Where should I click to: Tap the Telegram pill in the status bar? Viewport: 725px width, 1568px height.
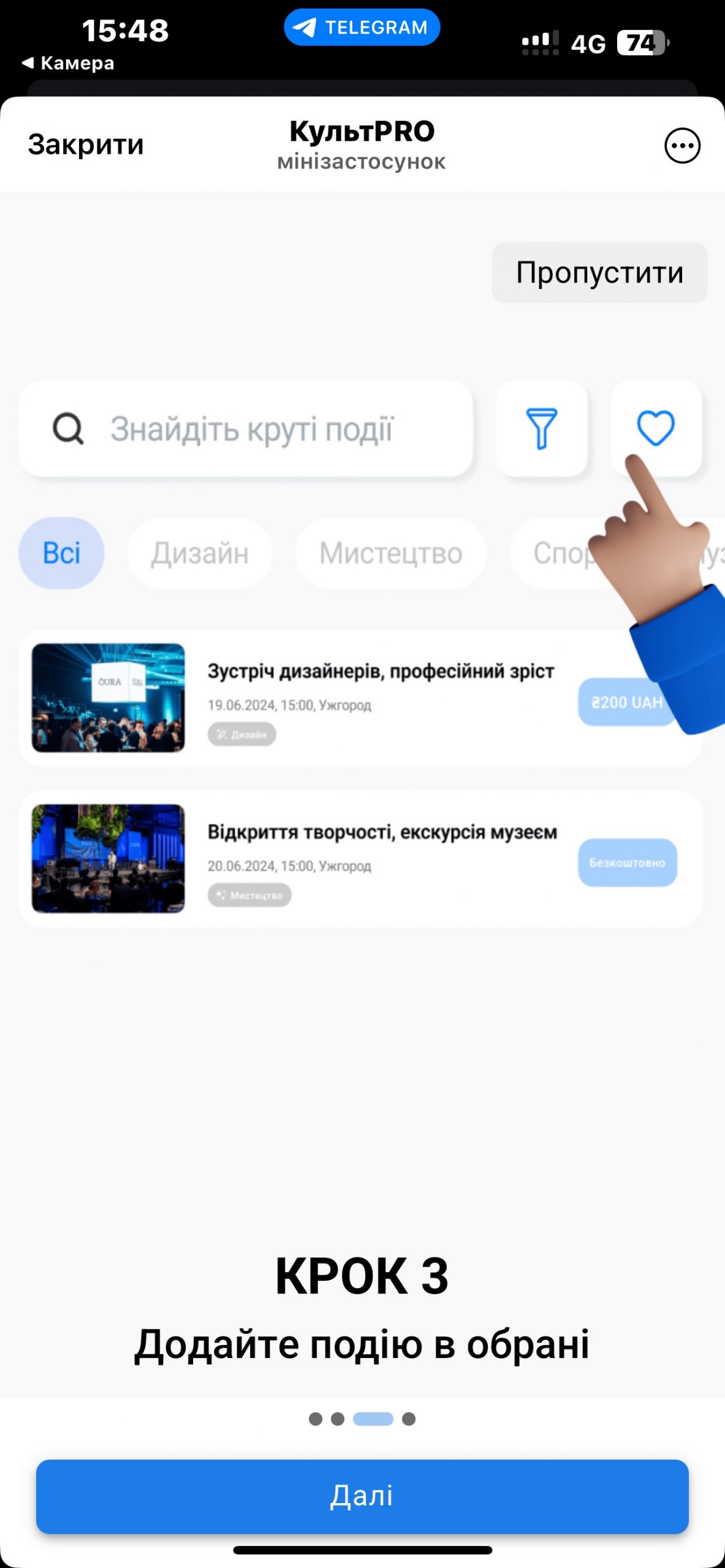tap(362, 28)
